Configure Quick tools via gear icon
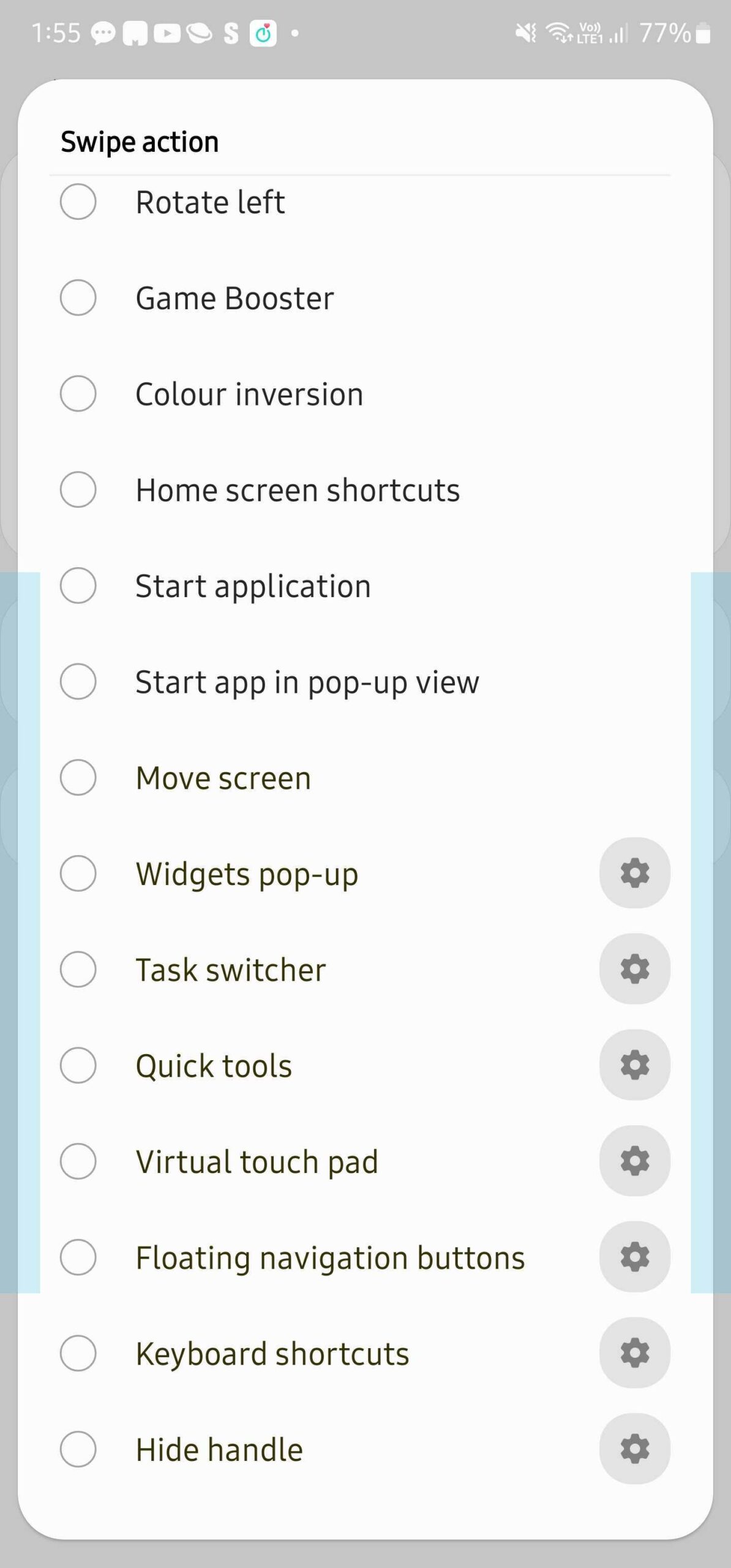The height and width of the screenshot is (1568, 731). 634,1065
